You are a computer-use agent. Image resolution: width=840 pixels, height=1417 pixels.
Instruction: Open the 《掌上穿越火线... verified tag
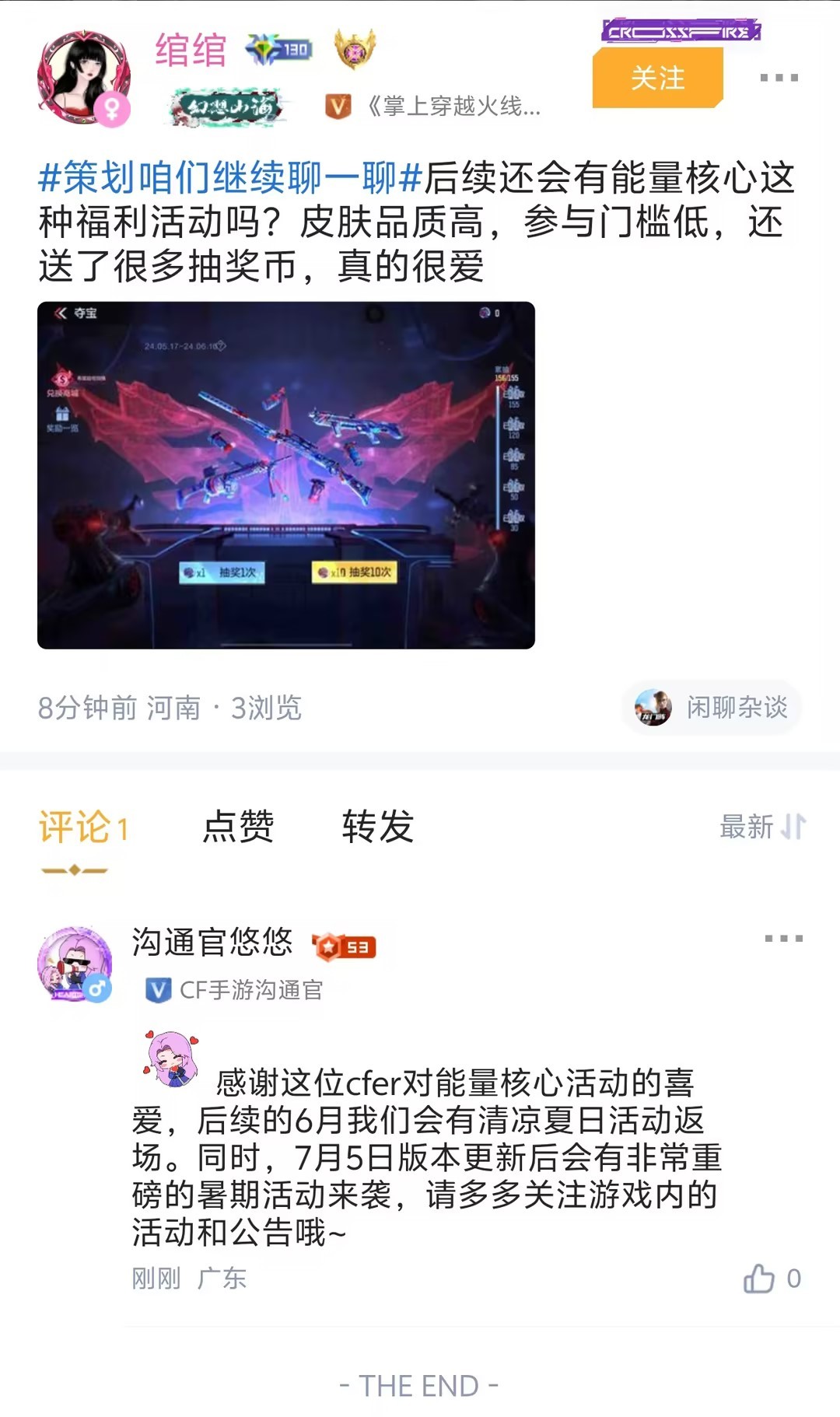click(x=432, y=106)
